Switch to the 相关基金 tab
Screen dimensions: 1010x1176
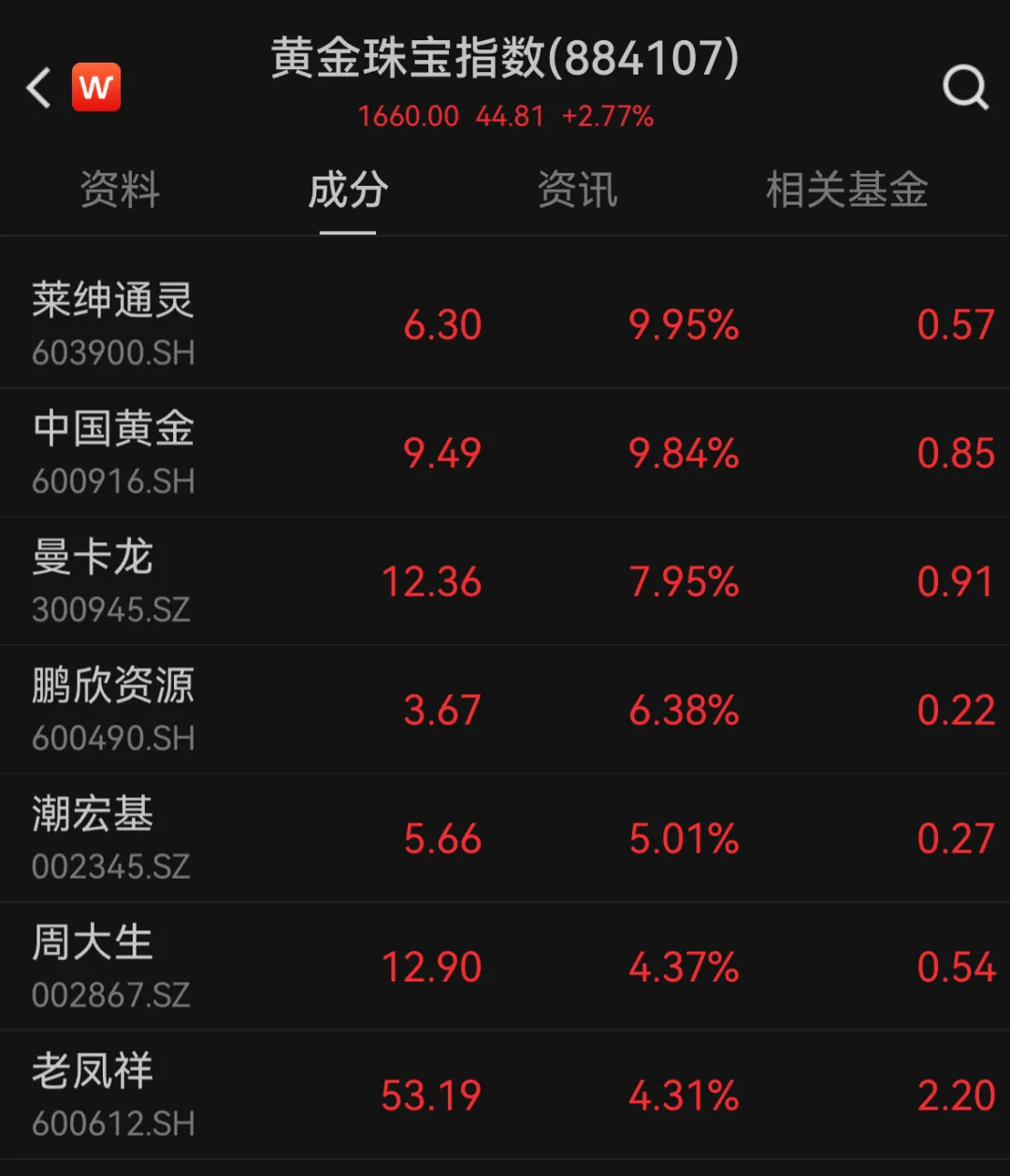846,192
